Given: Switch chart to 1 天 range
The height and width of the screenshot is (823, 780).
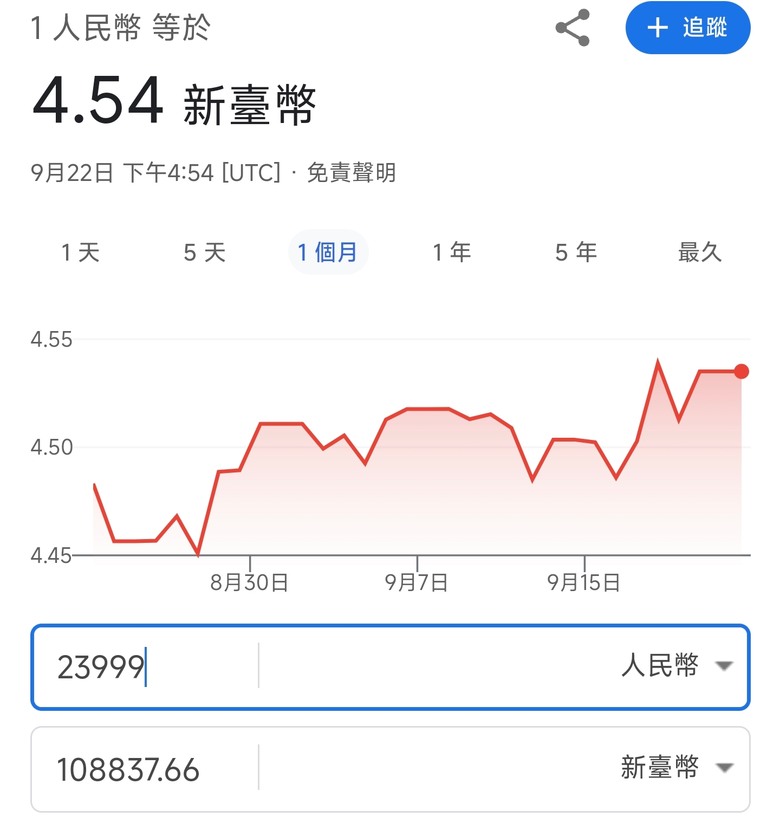Looking at the screenshot, I should [80, 252].
